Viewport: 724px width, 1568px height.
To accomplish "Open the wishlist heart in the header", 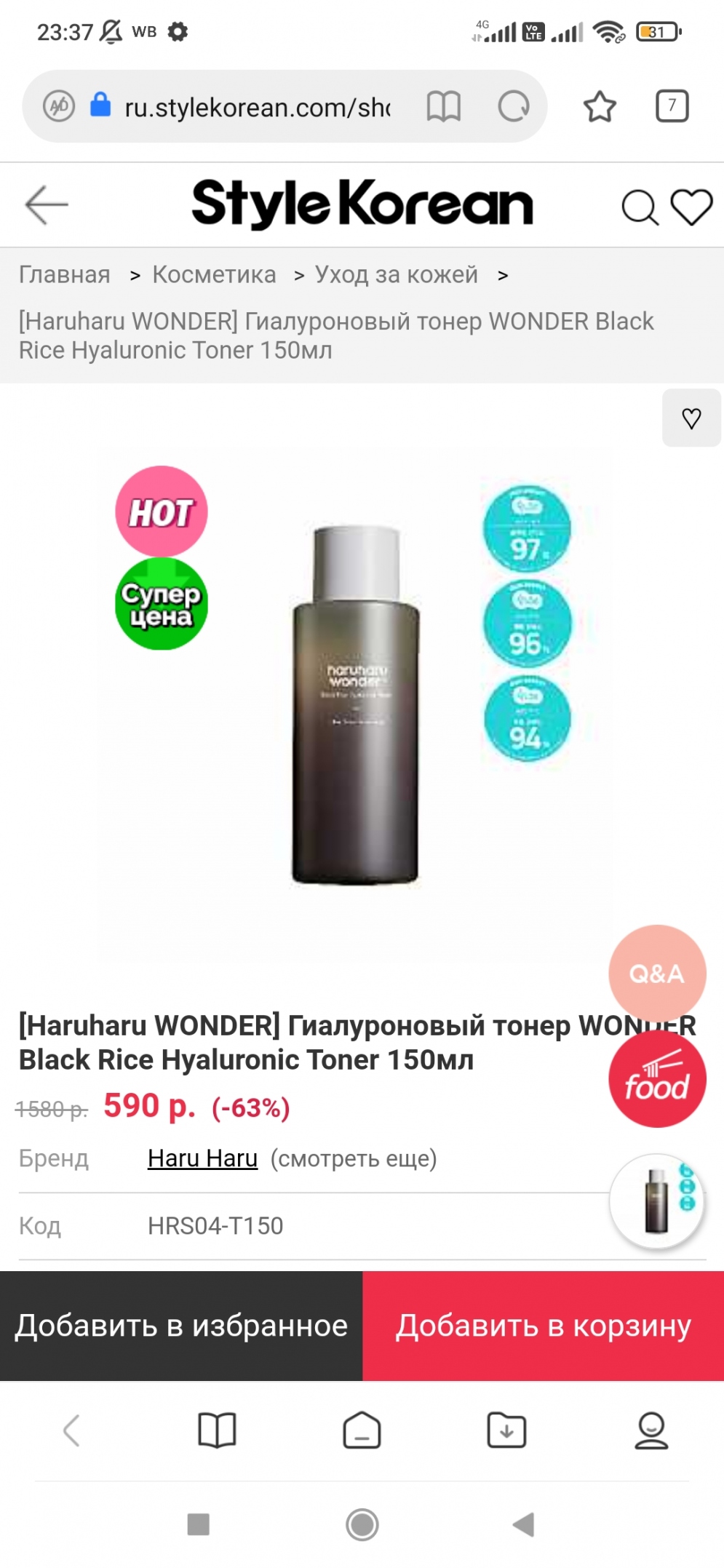I will 691,207.
